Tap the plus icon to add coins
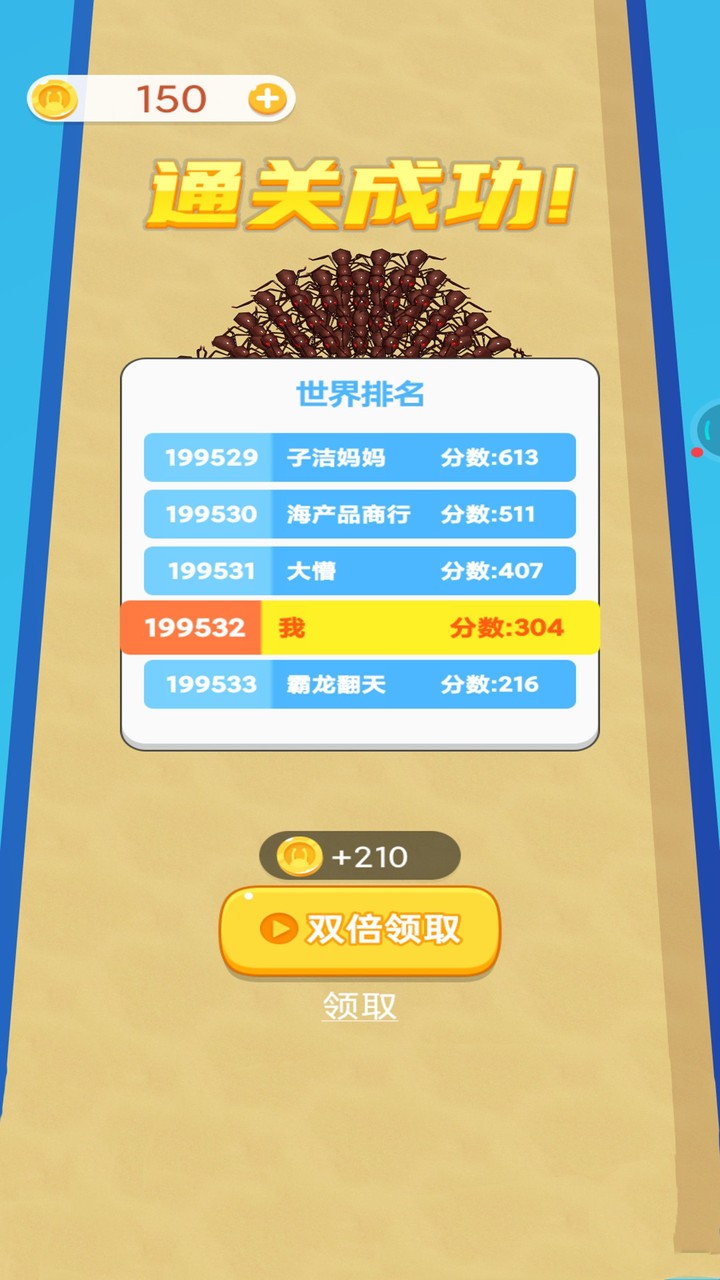720x1280 pixels. 267,99
